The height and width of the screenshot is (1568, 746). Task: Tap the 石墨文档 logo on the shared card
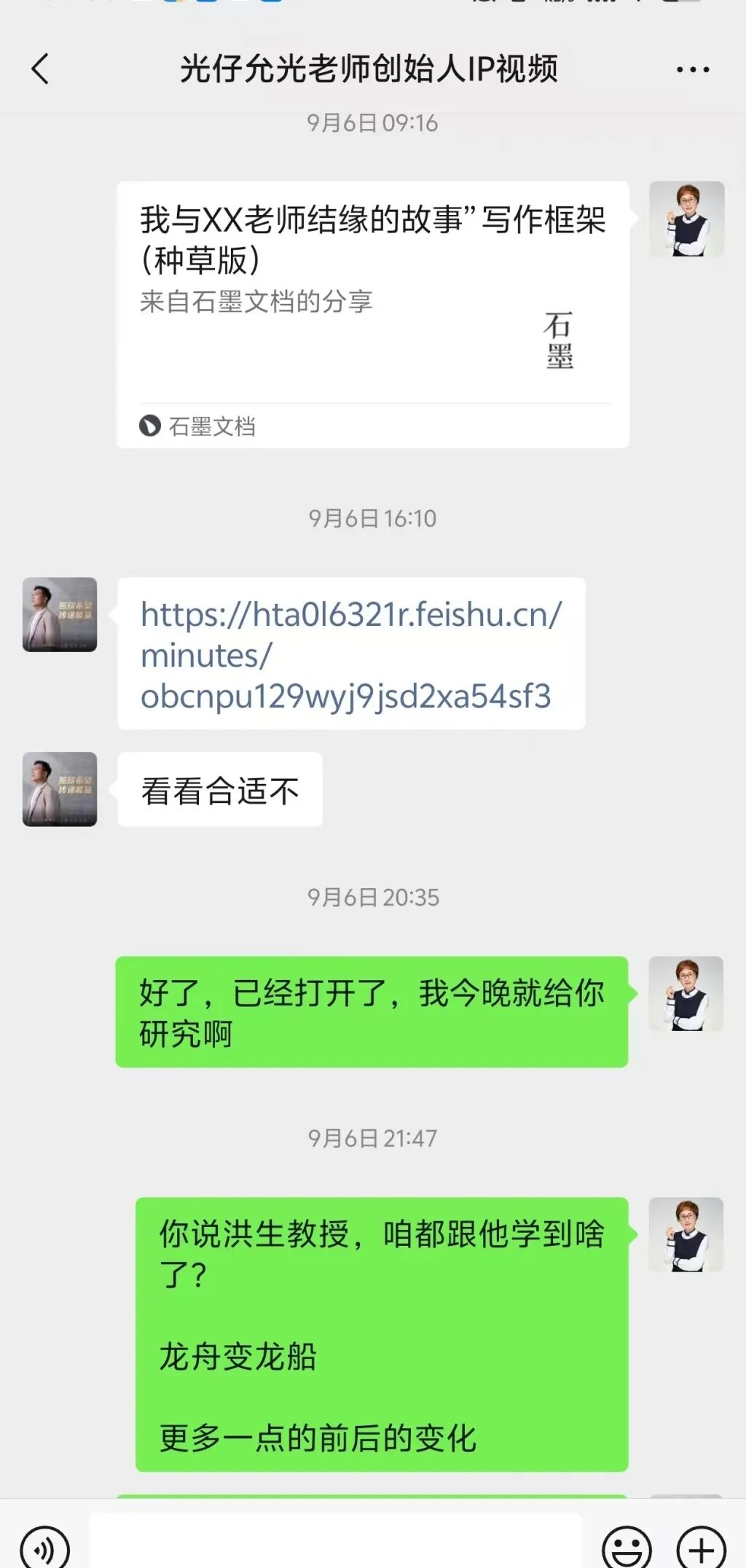pos(151,427)
